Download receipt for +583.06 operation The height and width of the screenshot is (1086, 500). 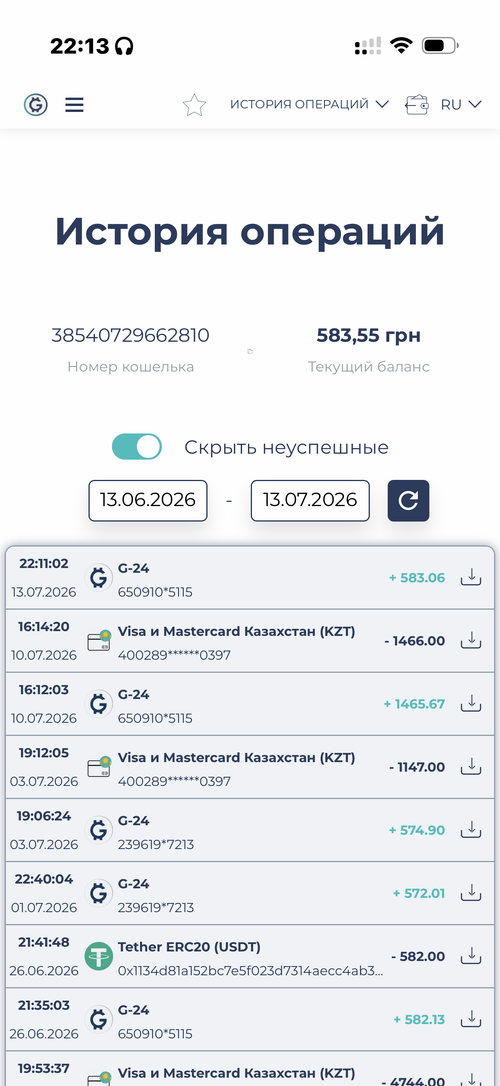[x=471, y=577]
